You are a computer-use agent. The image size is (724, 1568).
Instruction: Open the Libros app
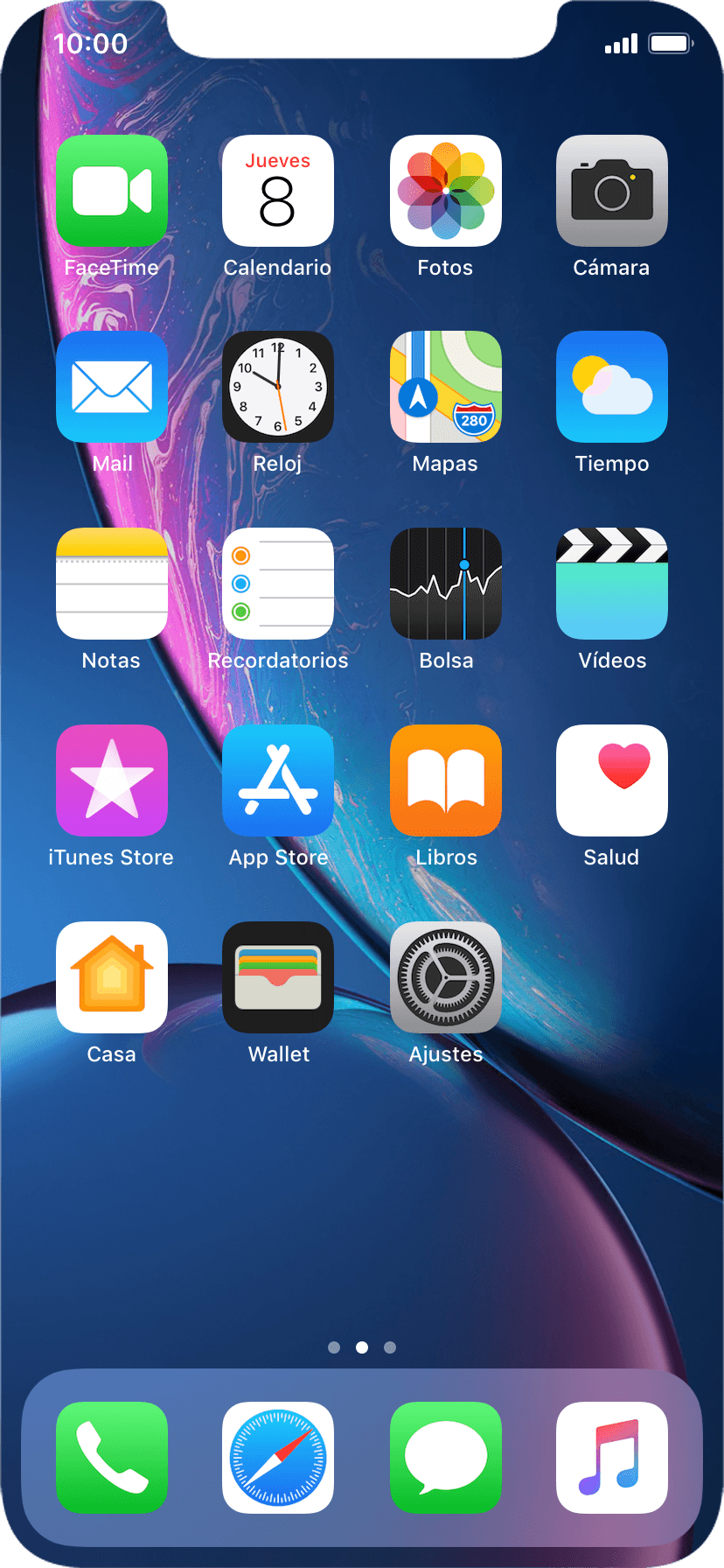(x=445, y=780)
